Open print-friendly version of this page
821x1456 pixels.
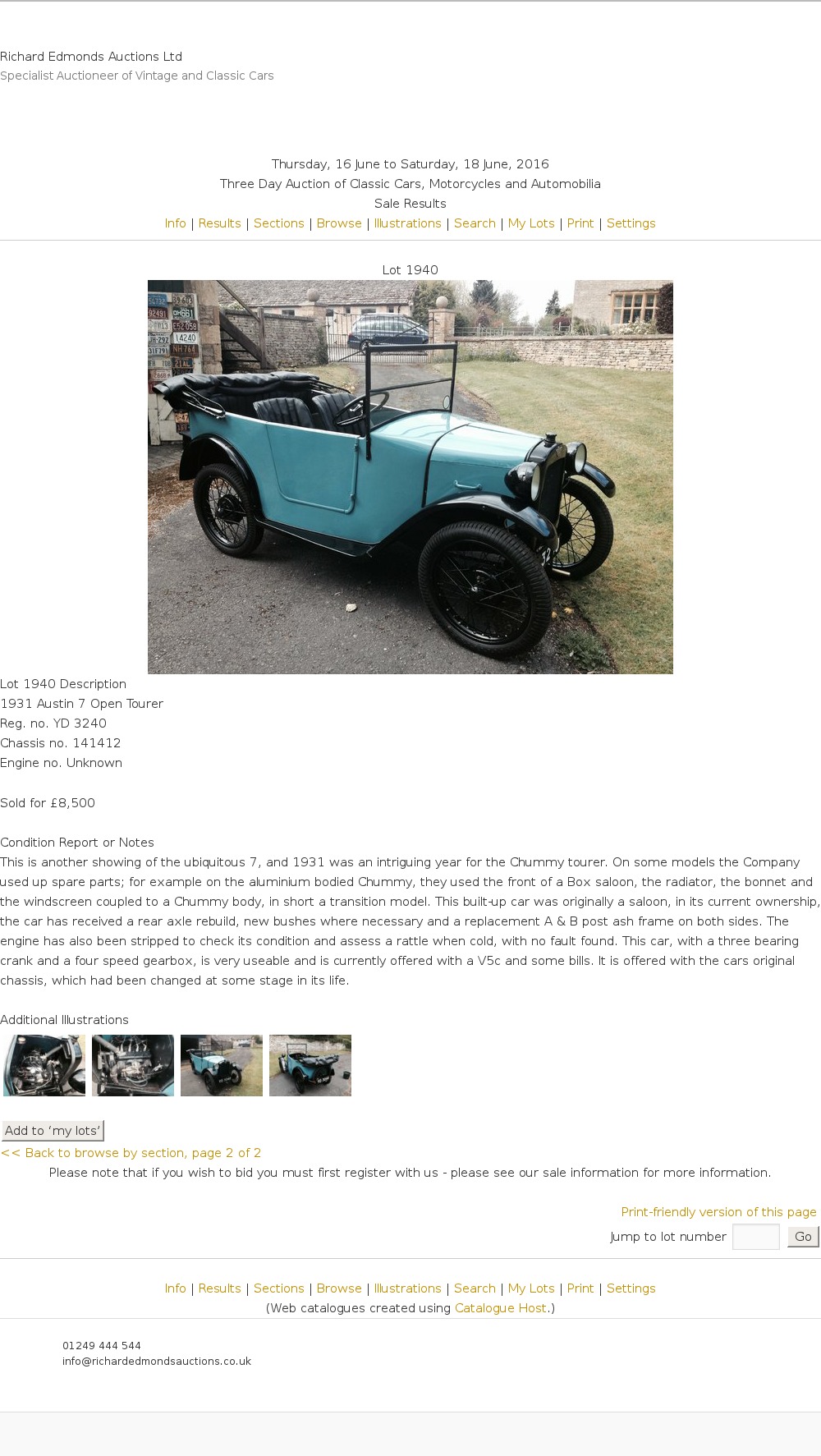(x=718, y=1212)
